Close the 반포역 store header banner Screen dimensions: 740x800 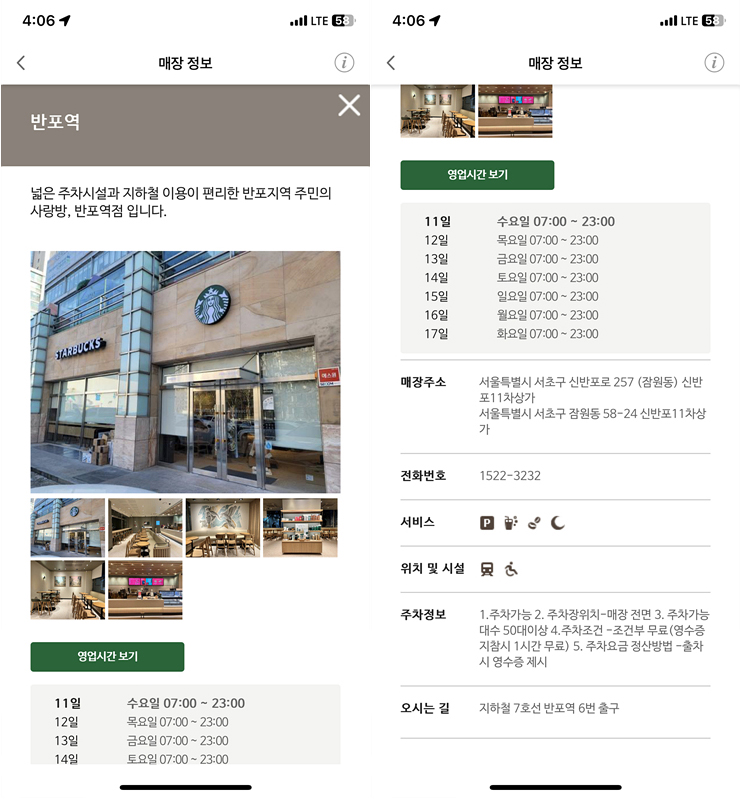pyautogui.click(x=348, y=105)
